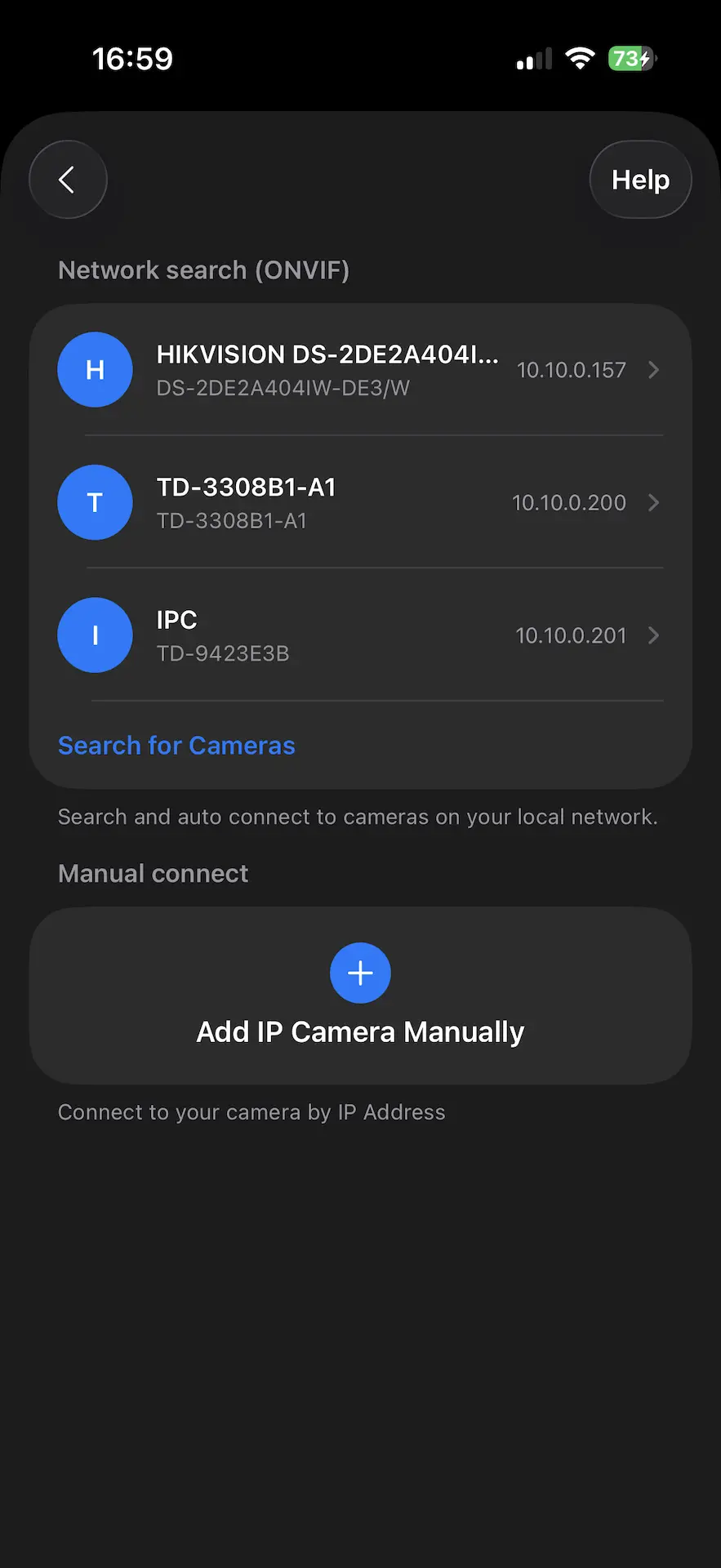The height and width of the screenshot is (1568, 721).
Task: Tap the blue I avatar for IPC camera
Action: [x=95, y=635]
